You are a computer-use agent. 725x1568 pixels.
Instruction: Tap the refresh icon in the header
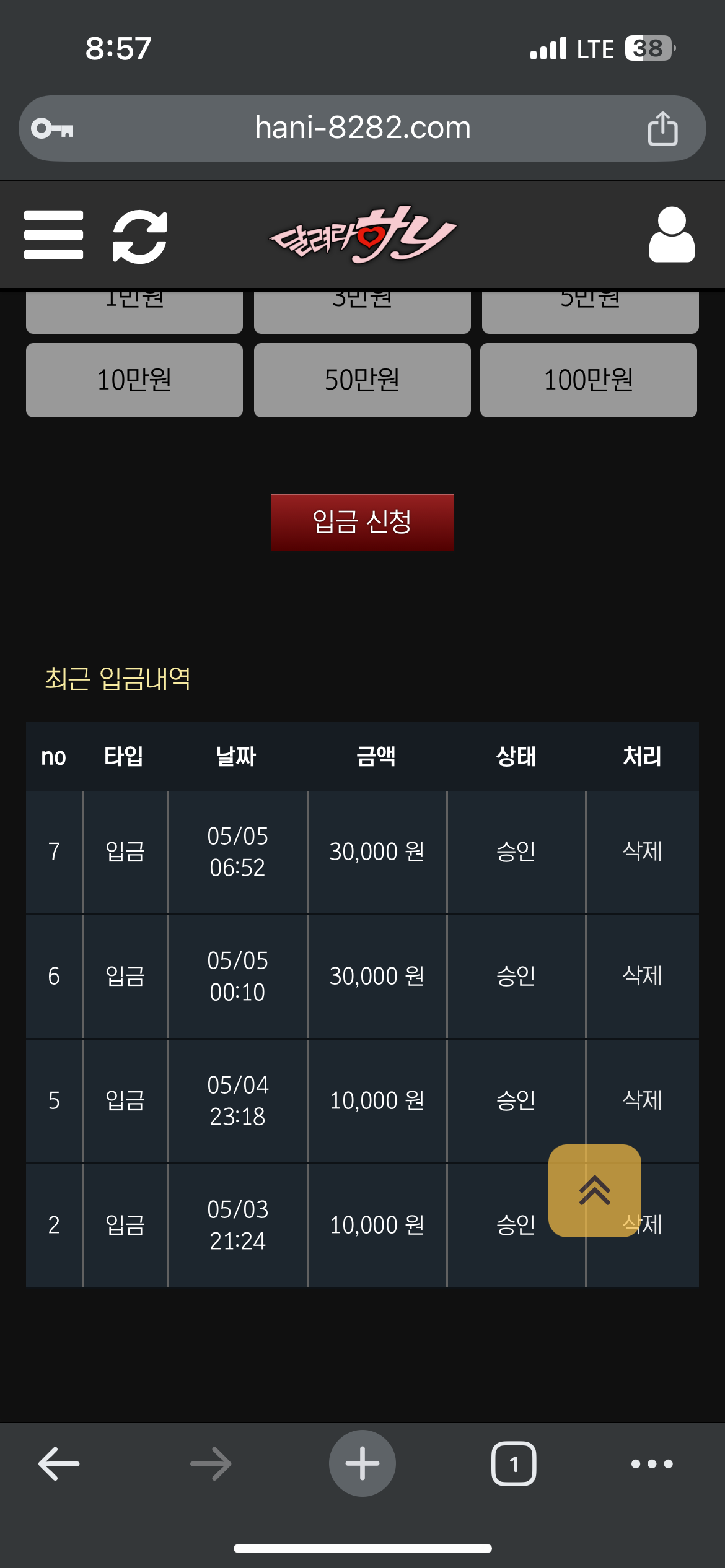point(140,236)
